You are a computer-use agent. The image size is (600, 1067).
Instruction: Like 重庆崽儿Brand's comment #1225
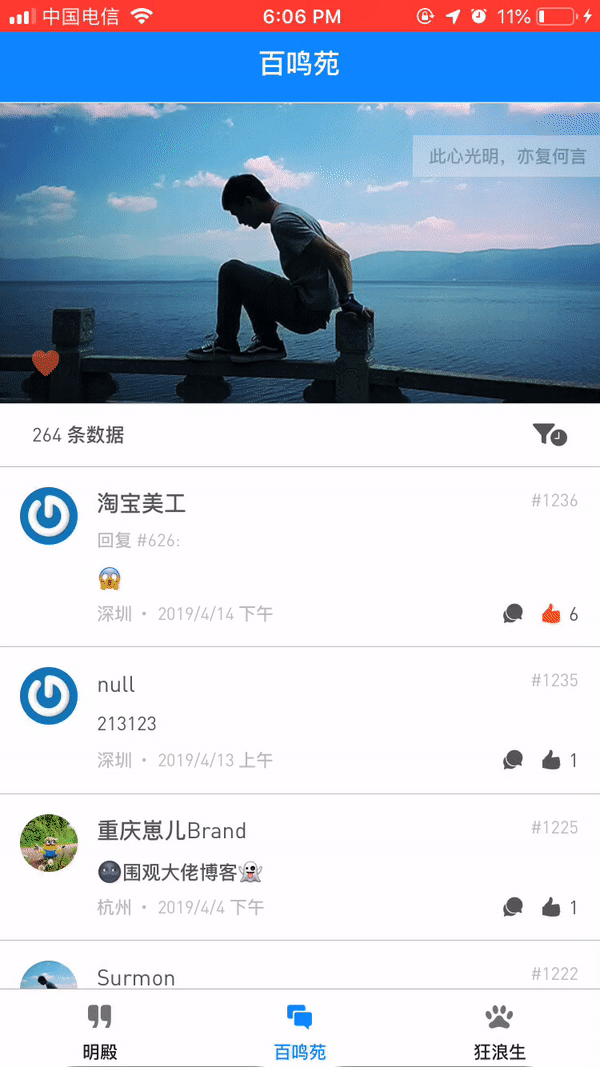coord(551,907)
